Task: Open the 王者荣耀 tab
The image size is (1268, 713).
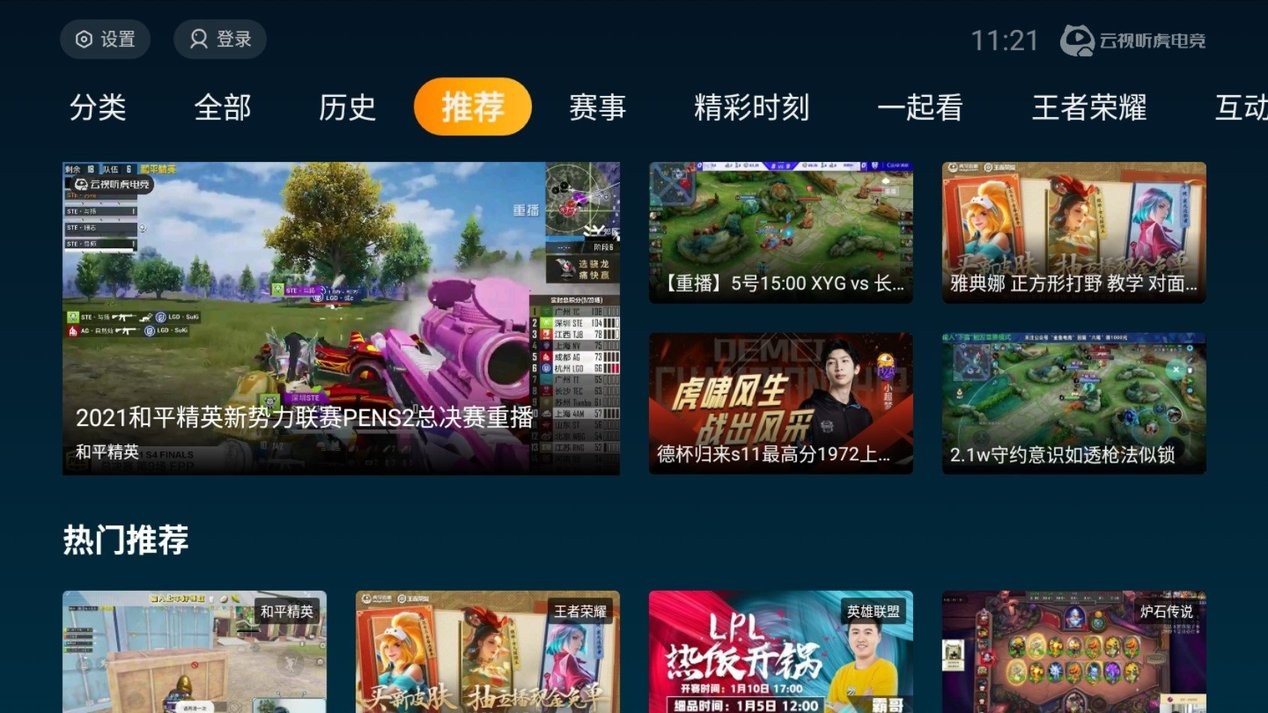Action: pos(1088,107)
